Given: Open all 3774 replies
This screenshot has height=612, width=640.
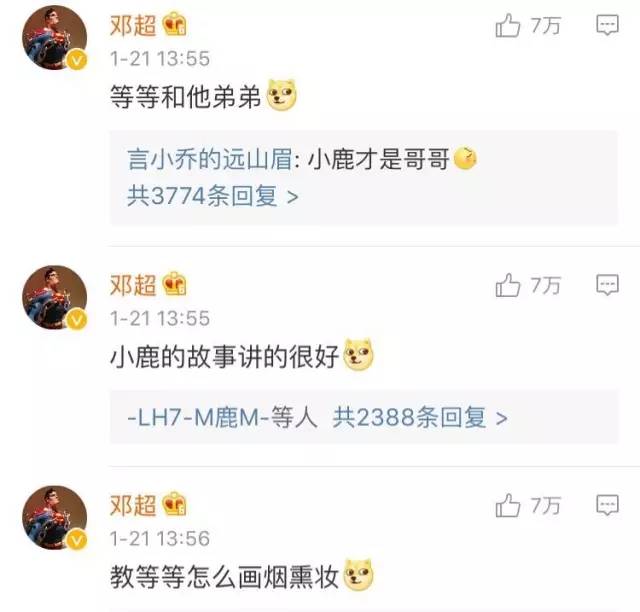Looking at the screenshot, I should coord(212,197).
